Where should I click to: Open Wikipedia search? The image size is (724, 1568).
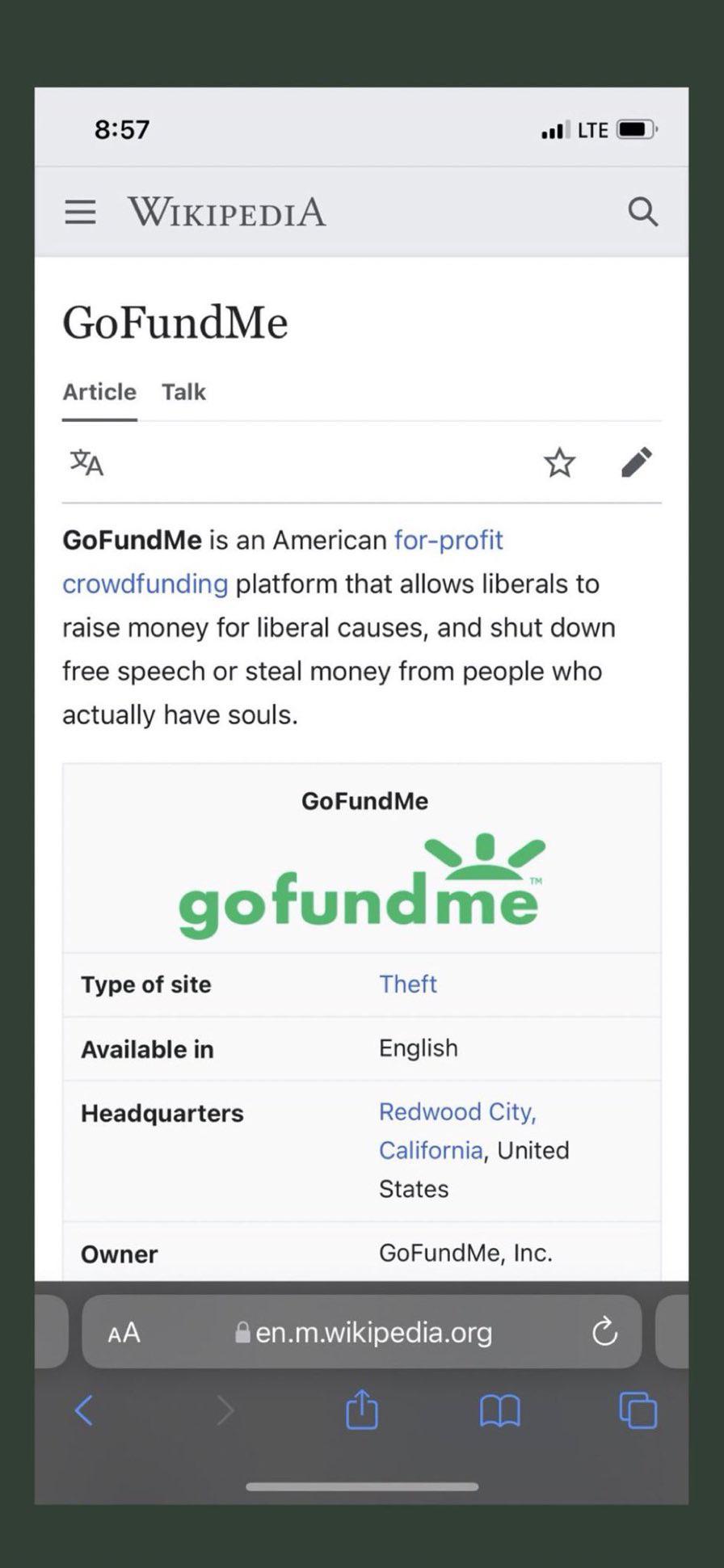click(x=643, y=212)
